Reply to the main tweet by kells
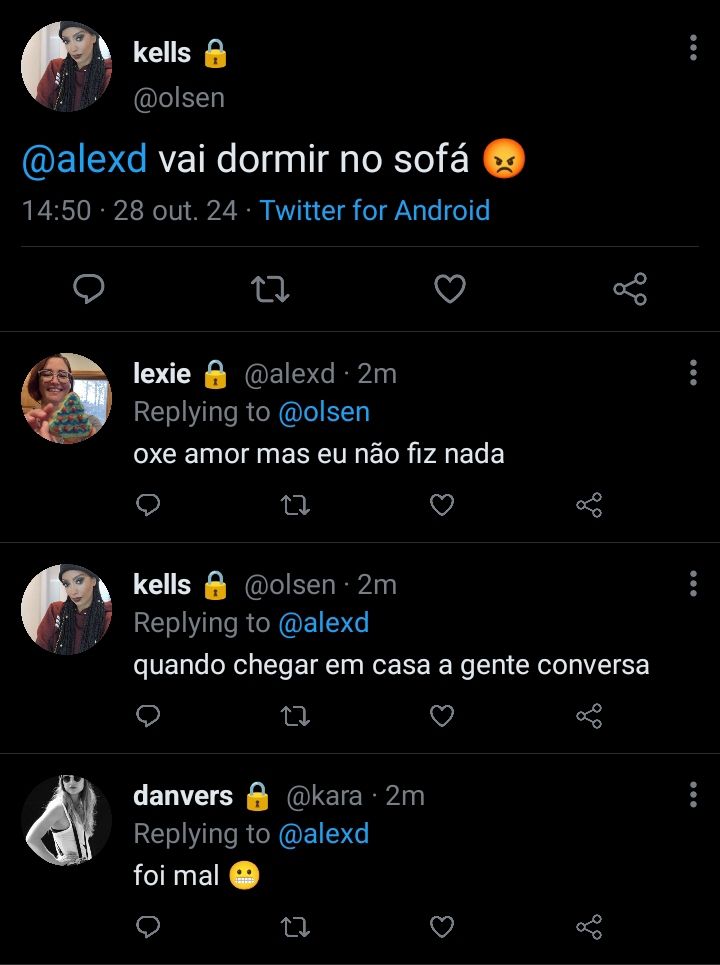This screenshot has width=720, height=965. 90,289
